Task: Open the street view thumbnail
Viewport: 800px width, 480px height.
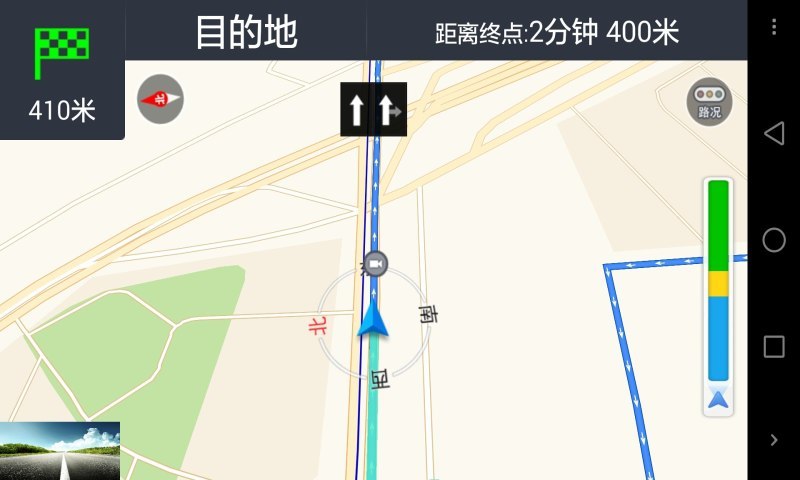Action: [60, 451]
